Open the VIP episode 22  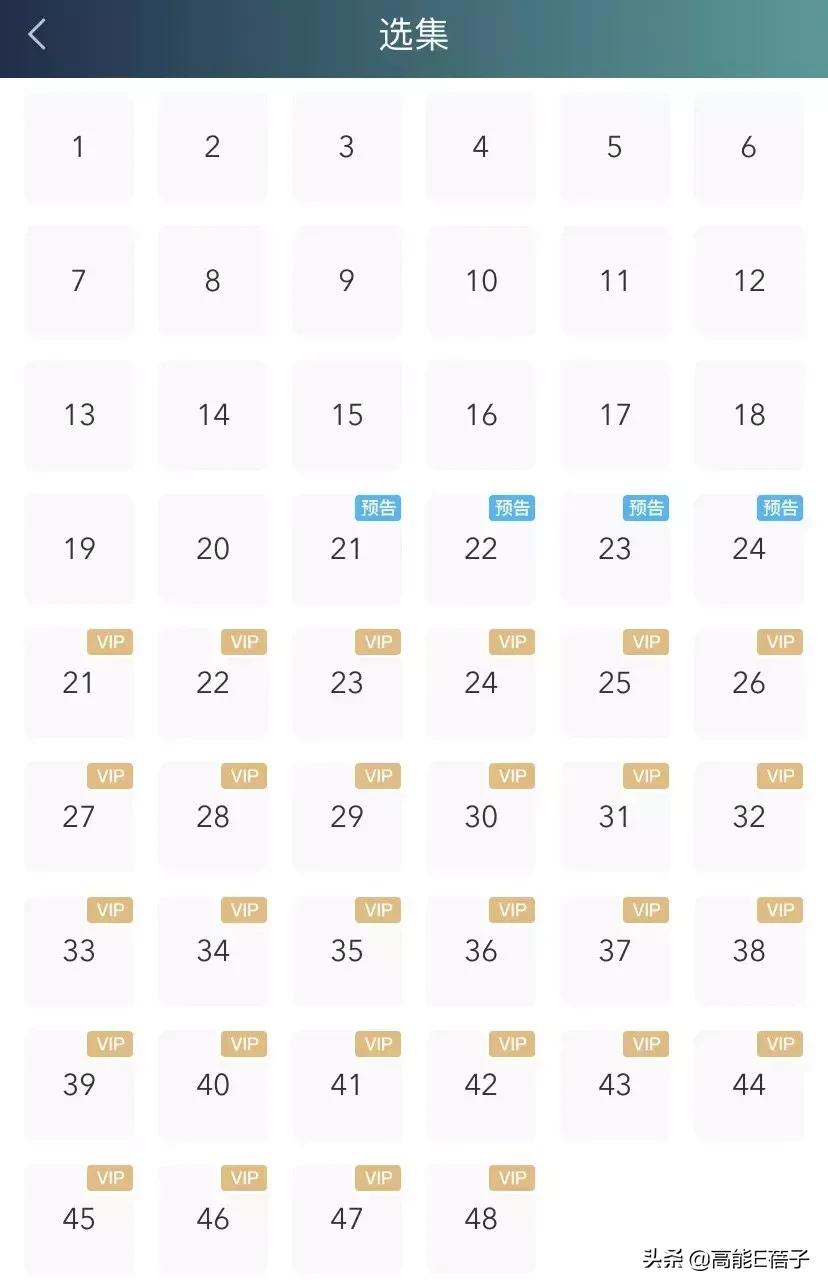(x=212, y=683)
